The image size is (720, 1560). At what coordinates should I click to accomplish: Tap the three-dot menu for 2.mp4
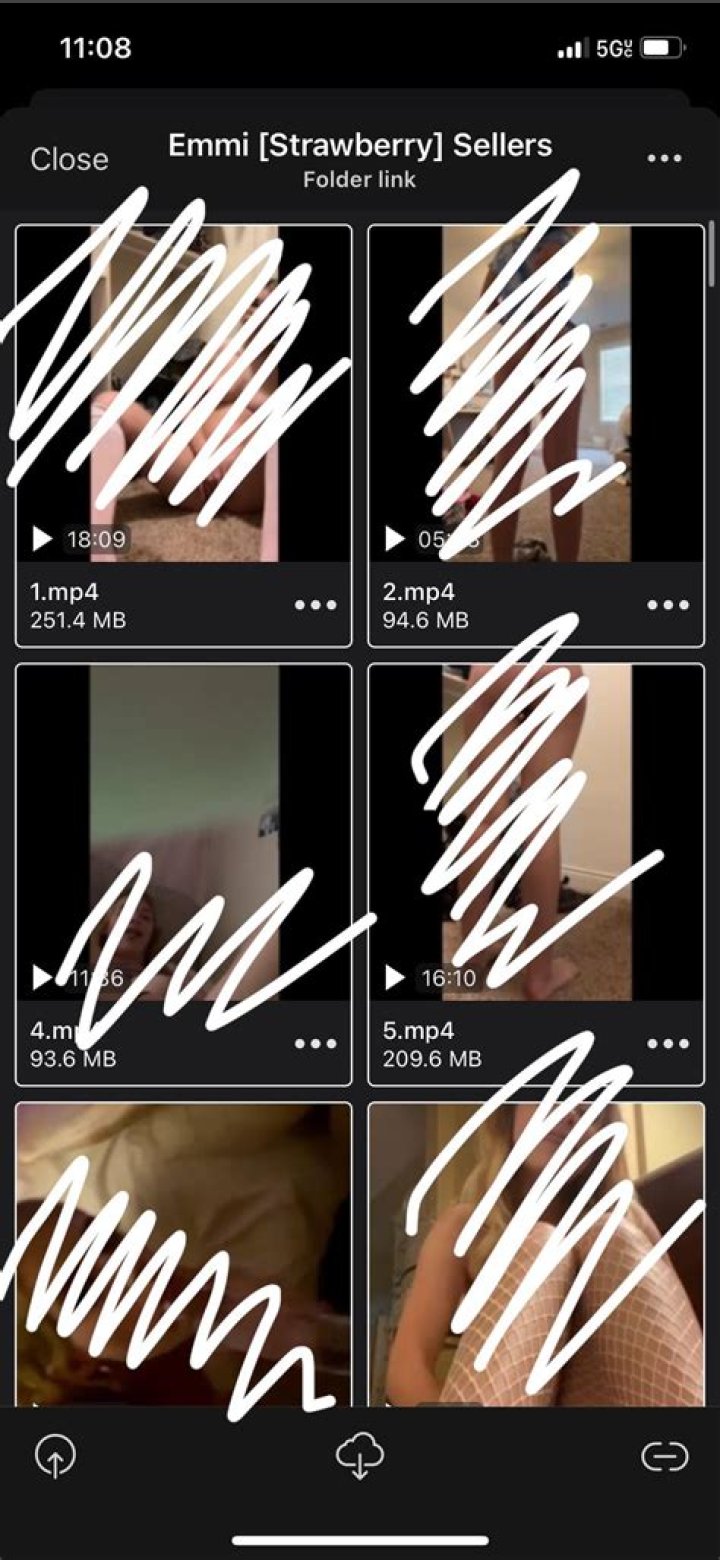click(x=668, y=605)
